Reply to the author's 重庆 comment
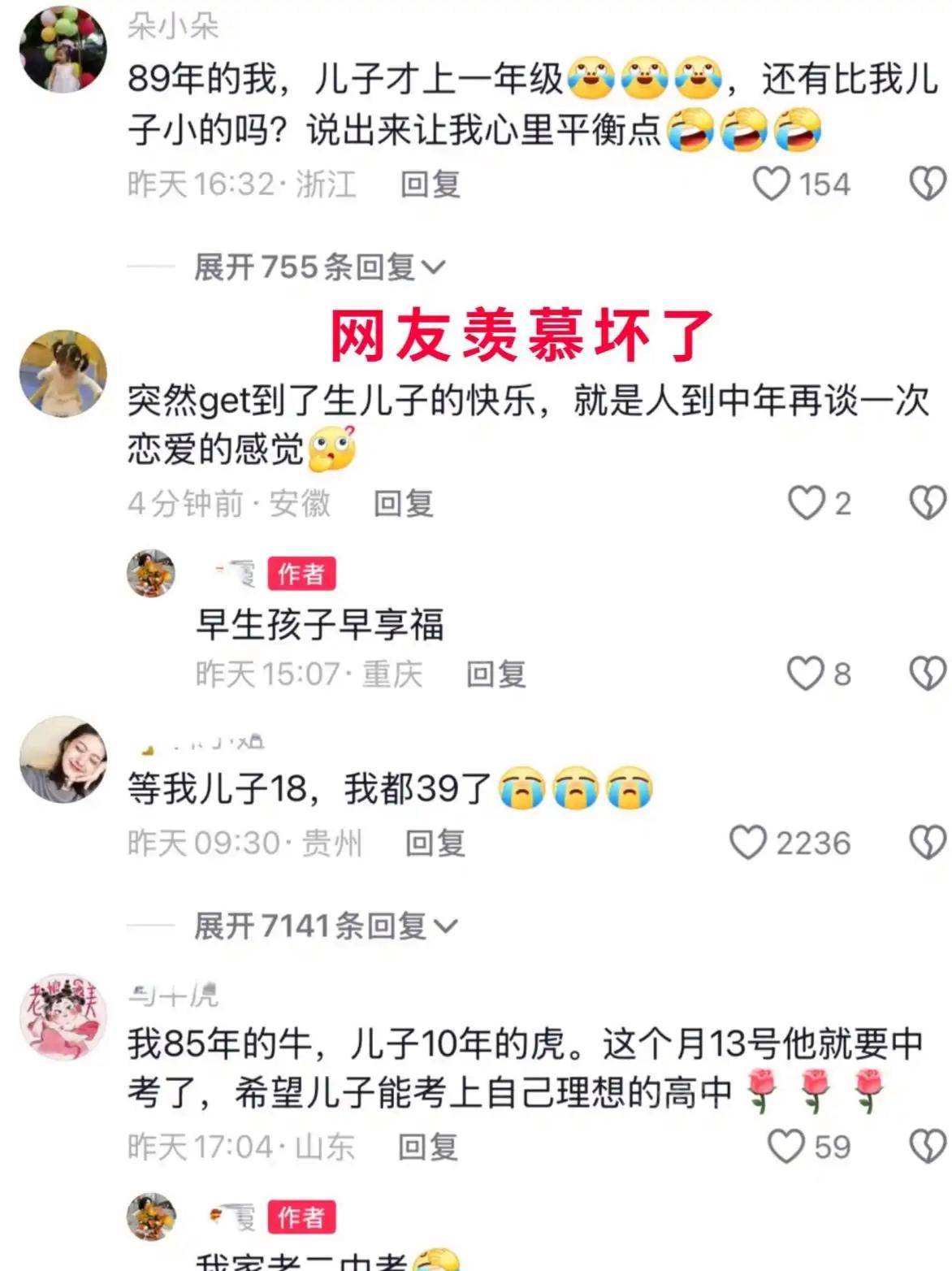The height and width of the screenshot is (1271, 952). (x=495, y=675)
